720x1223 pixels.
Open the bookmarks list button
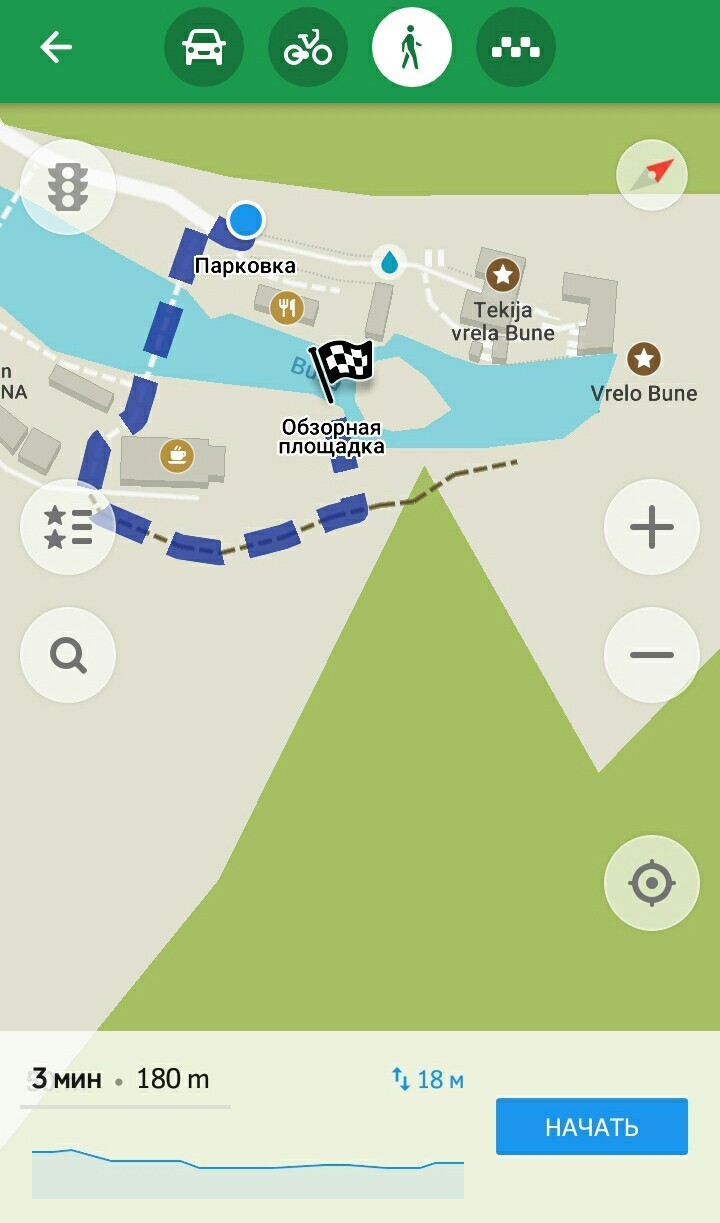tap(68, 527)
